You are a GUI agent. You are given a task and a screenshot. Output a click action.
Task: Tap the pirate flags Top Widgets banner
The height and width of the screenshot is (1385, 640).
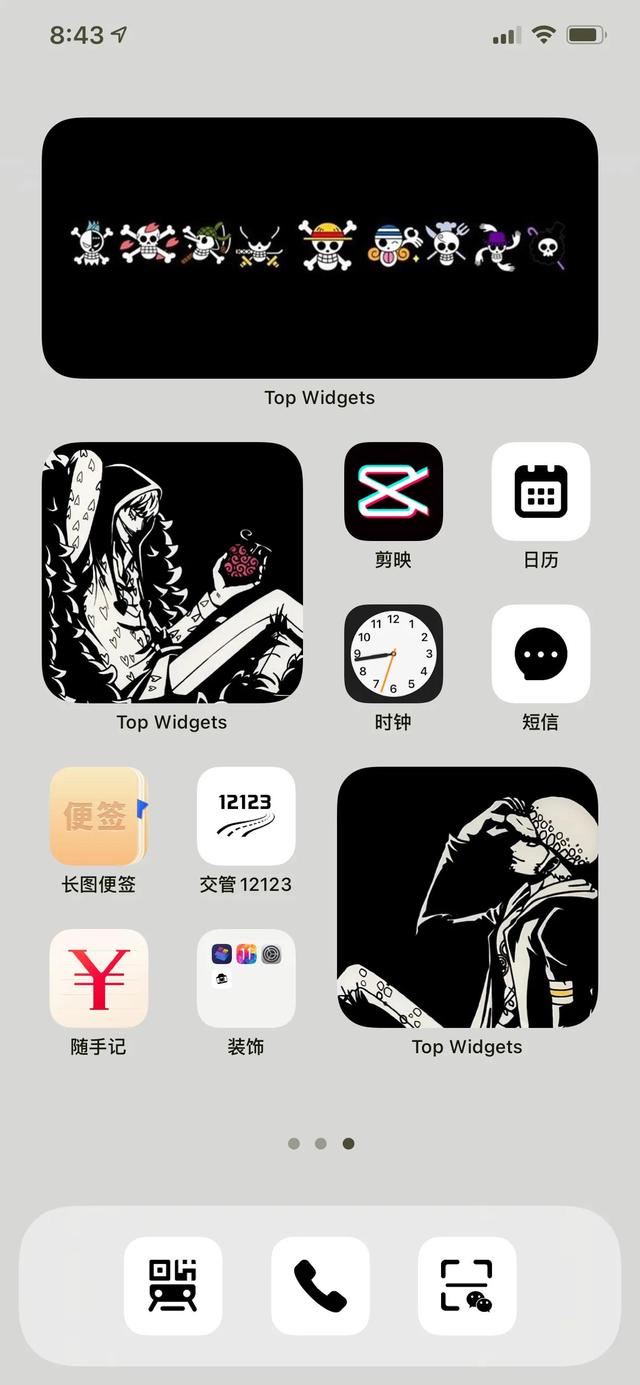click(320, 248)
